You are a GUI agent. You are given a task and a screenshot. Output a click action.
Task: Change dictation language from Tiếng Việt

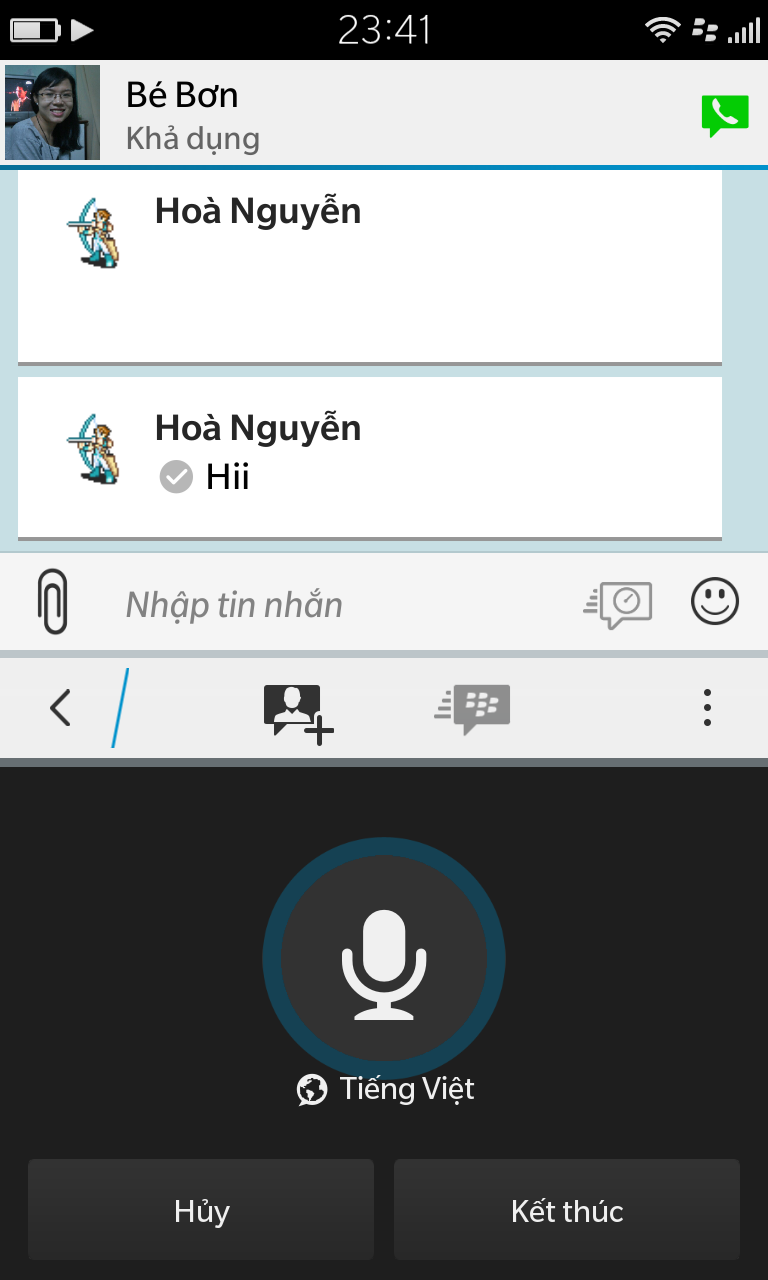[386, 1088]
